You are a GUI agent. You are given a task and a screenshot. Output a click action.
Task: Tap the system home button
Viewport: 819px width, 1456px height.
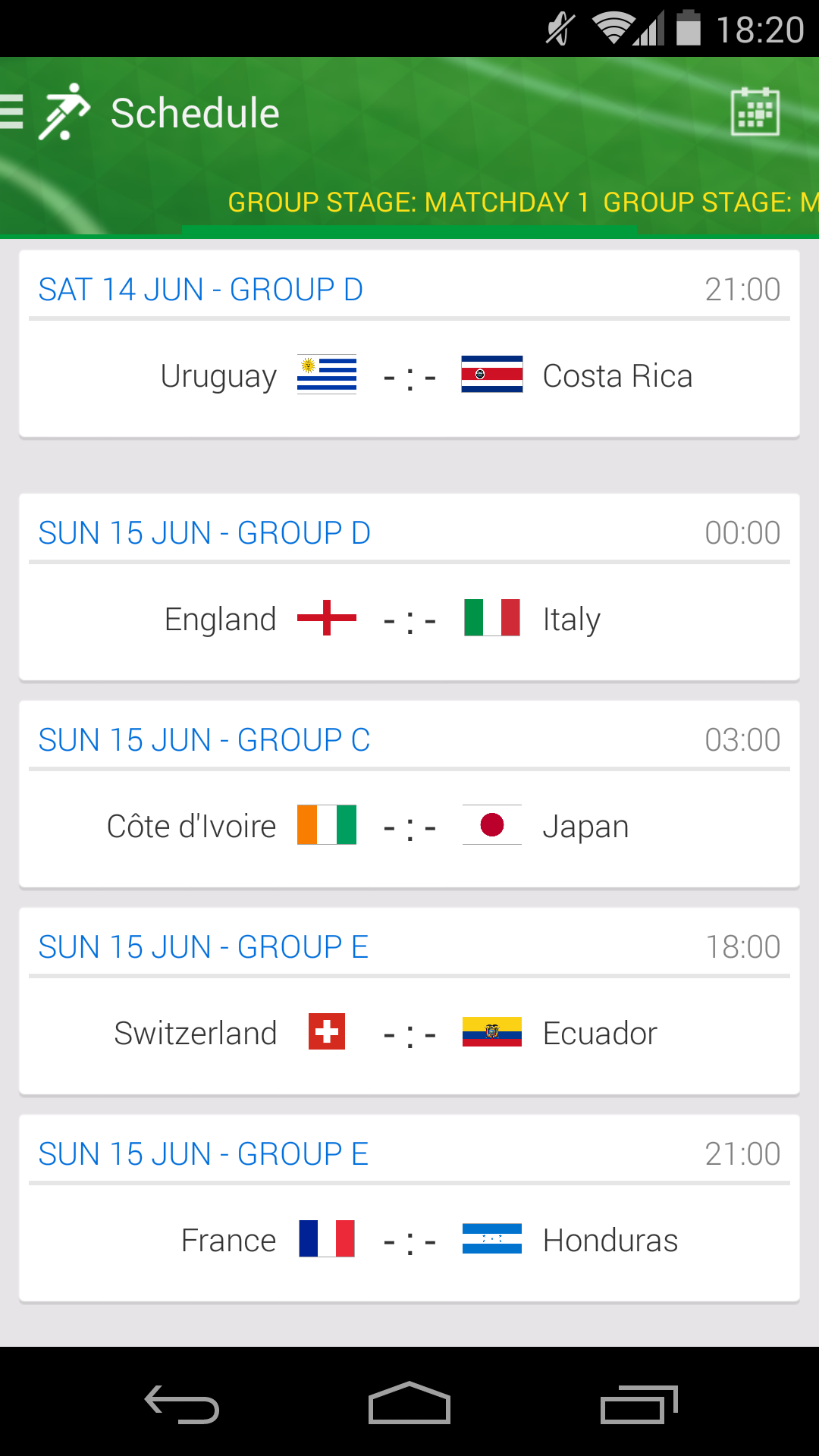coord(409,1403)
